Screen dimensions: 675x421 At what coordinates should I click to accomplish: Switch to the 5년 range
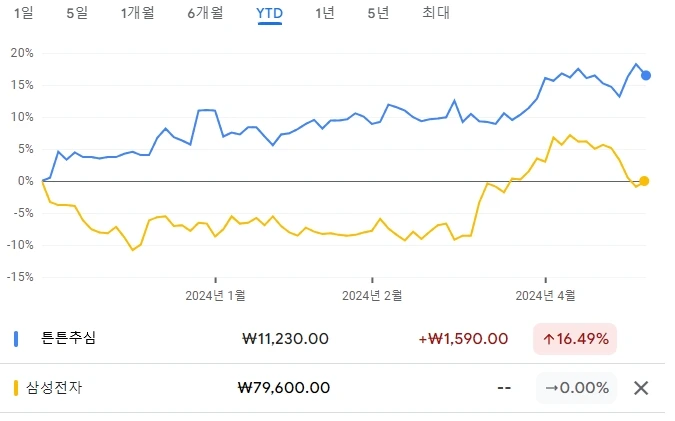[378, 13]
